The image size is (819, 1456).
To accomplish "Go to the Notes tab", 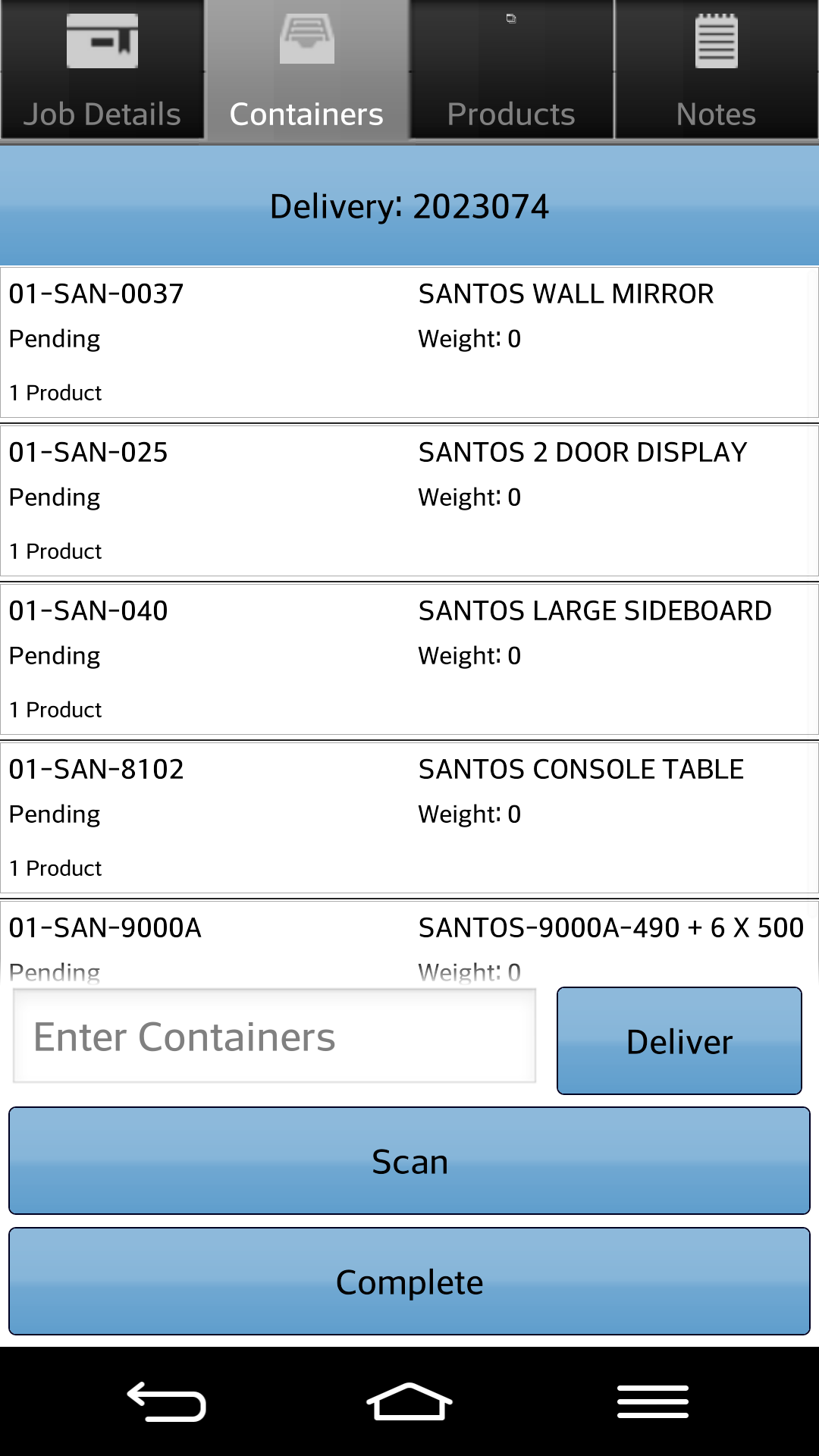I will click(717, 70).
